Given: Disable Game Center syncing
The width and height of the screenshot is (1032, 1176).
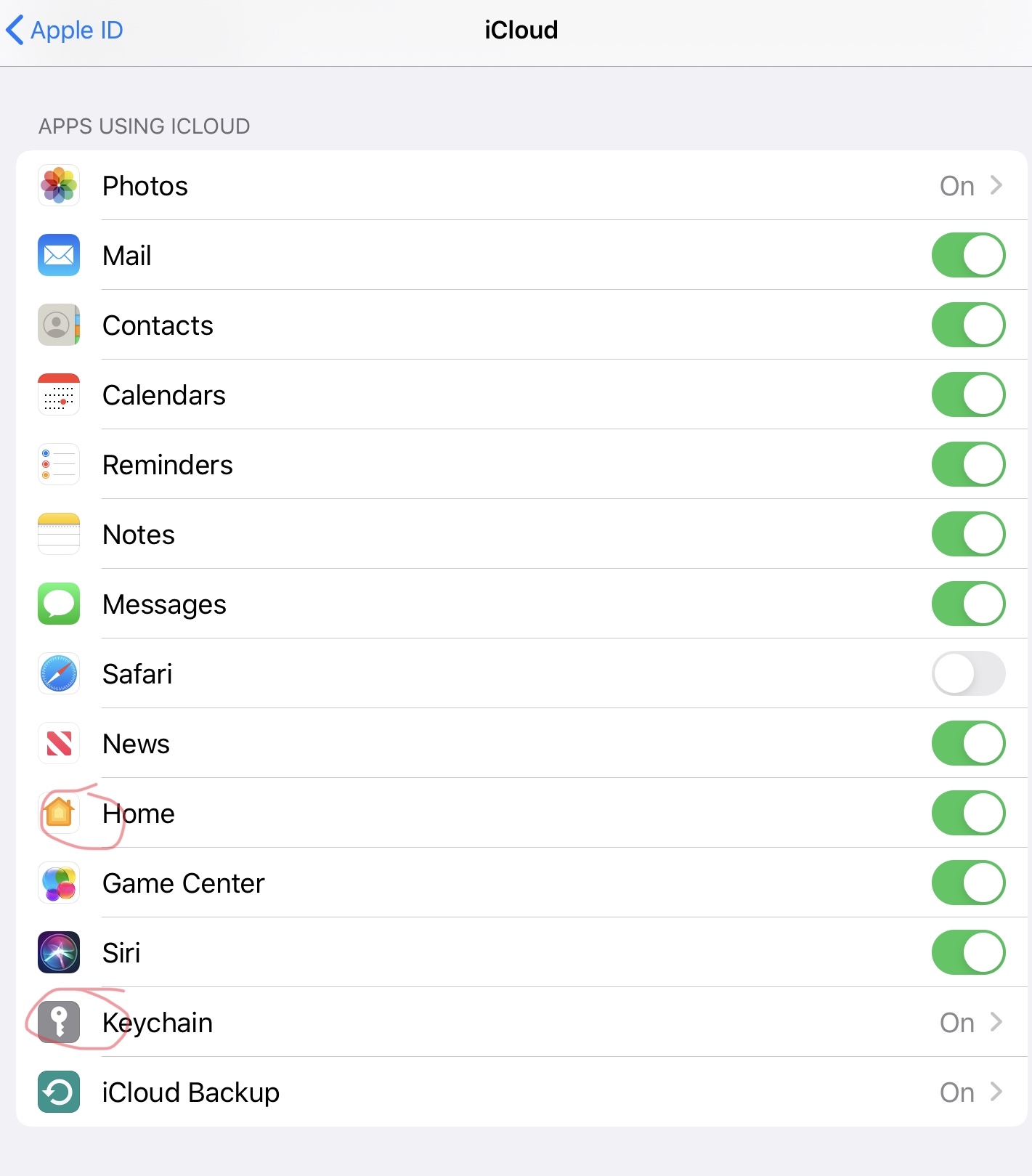Looking at the screenshot, I should 968,883.
